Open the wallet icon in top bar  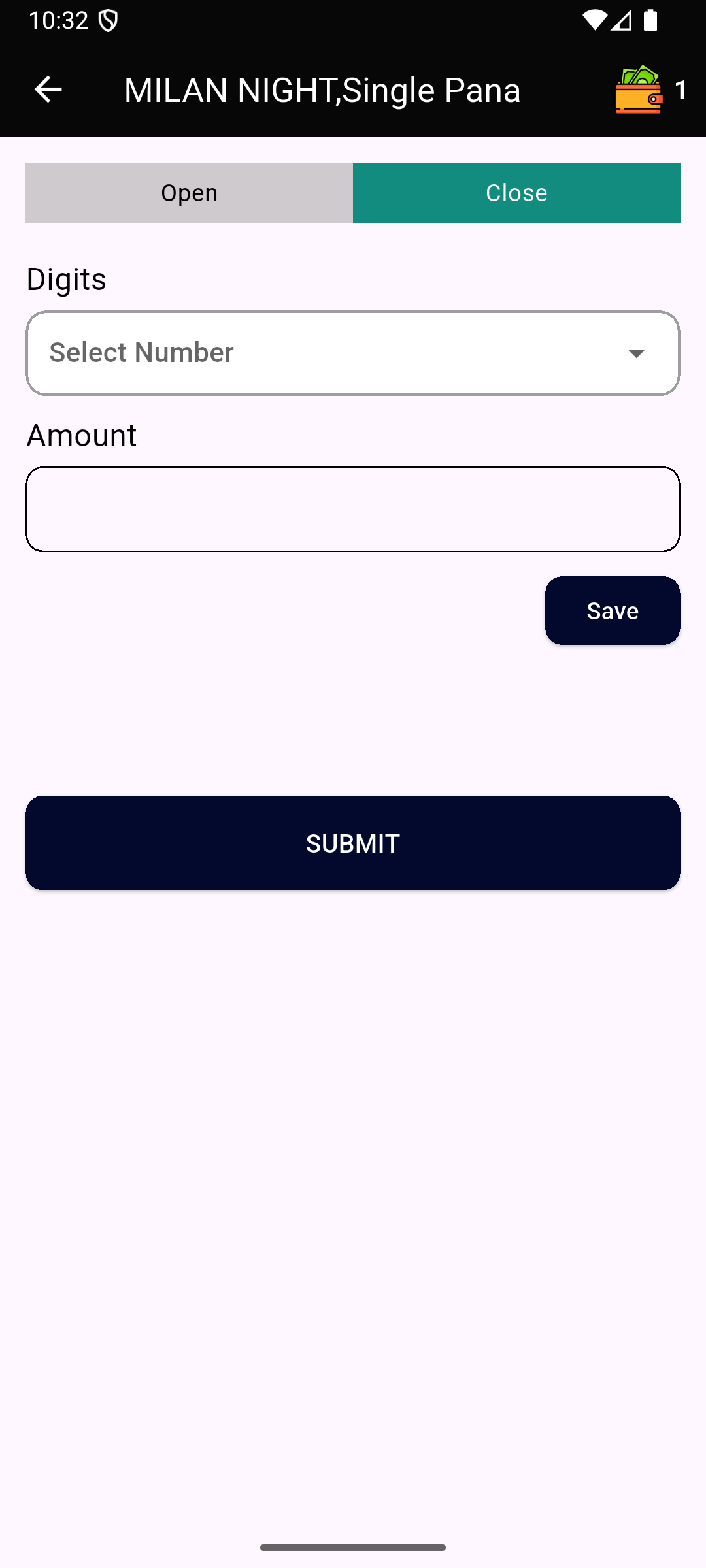pos(637,91)
